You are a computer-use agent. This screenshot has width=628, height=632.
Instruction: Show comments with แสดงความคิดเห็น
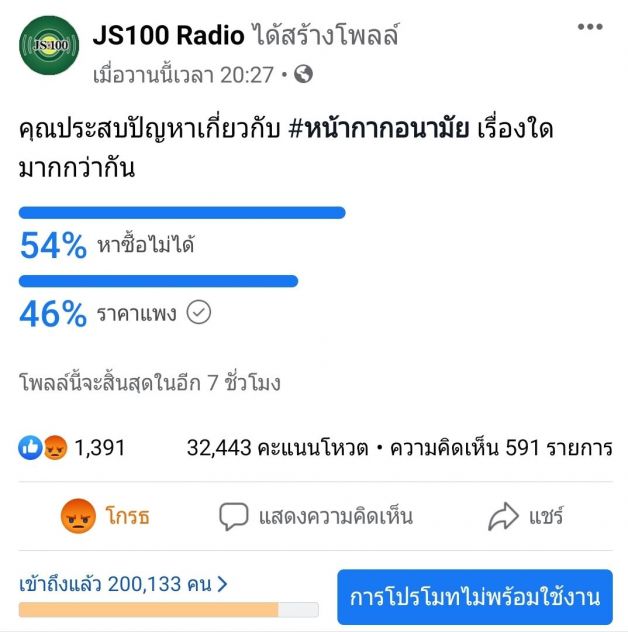tap(316, 516)
